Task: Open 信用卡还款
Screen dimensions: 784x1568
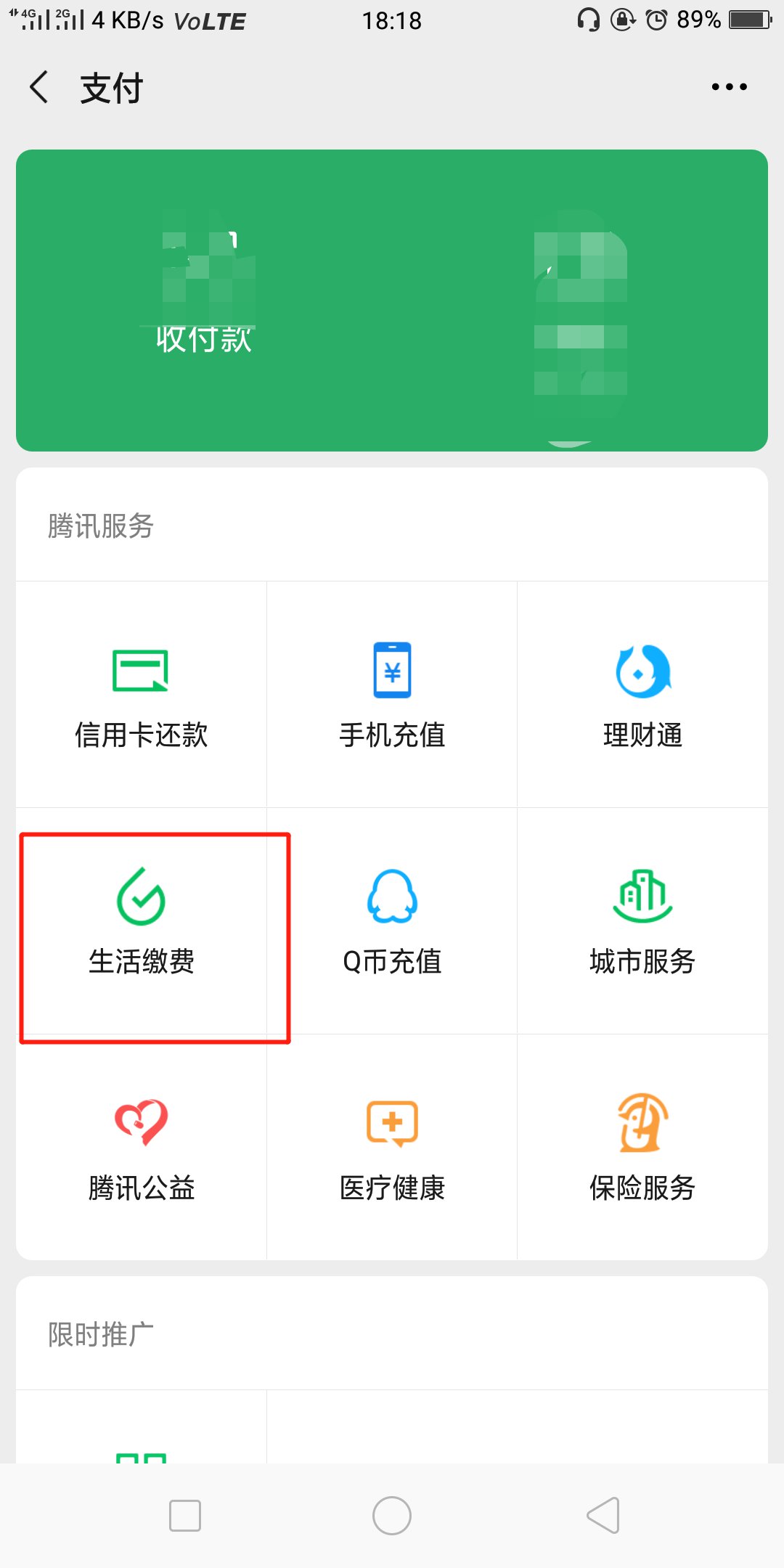Action: tap(142, 694)
